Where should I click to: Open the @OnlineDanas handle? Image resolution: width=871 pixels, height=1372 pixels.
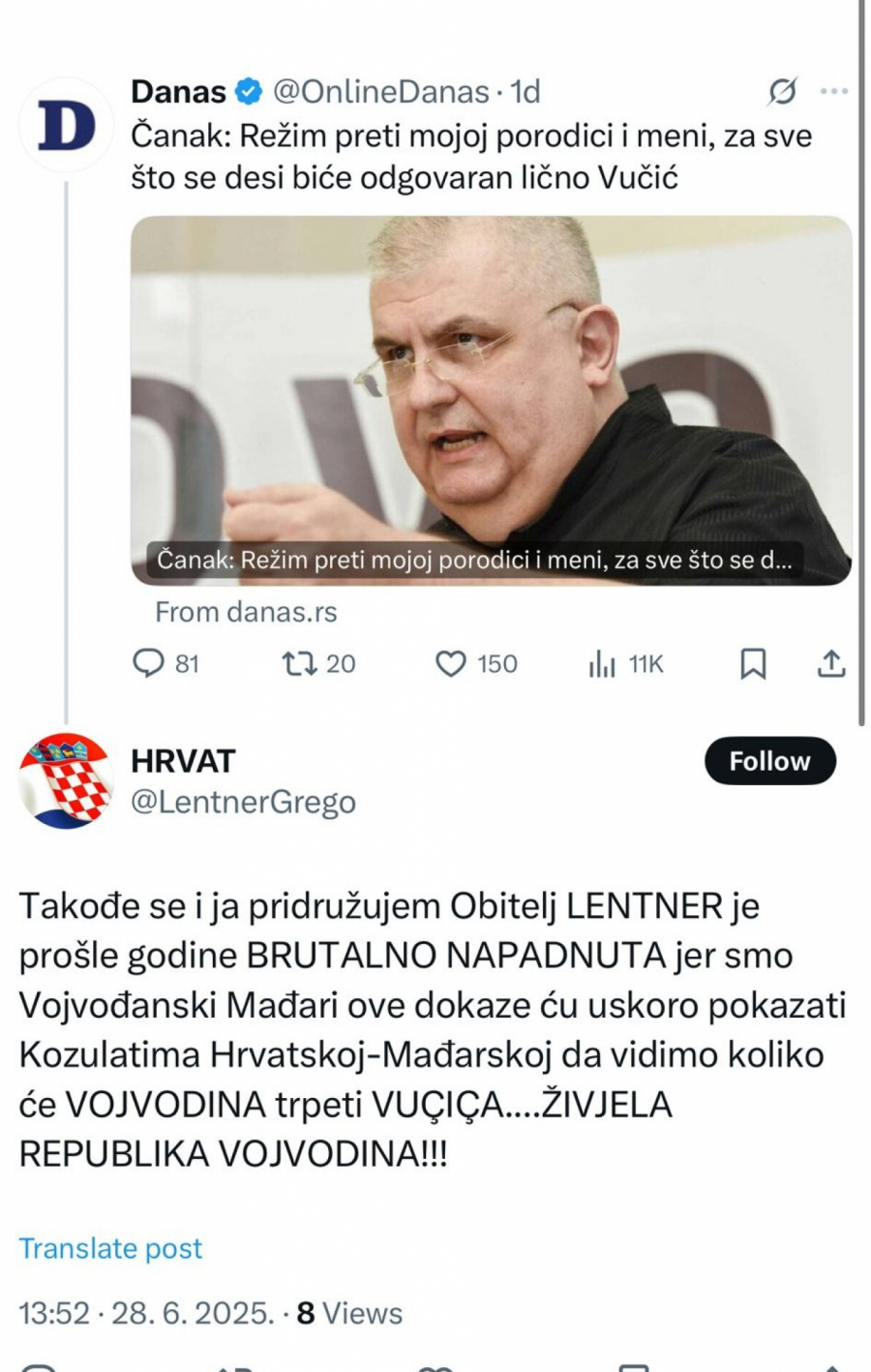[380, 91]
